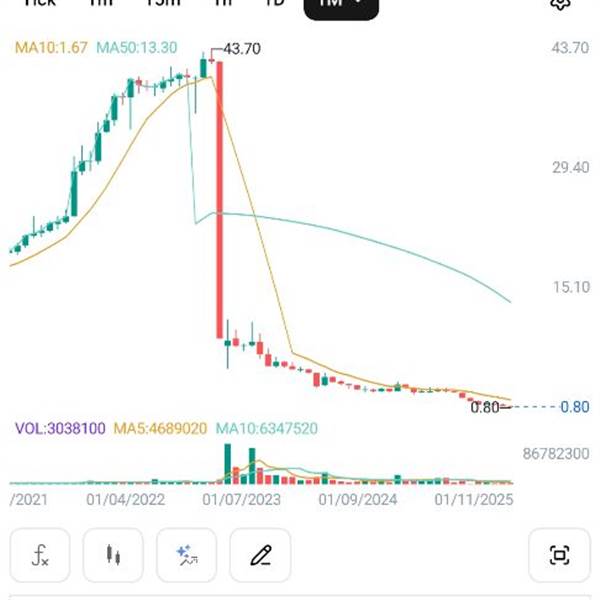This screenshot has width=600, height=600.
Task: Select the 15m timeframe
Action: (x=164, y=2)
